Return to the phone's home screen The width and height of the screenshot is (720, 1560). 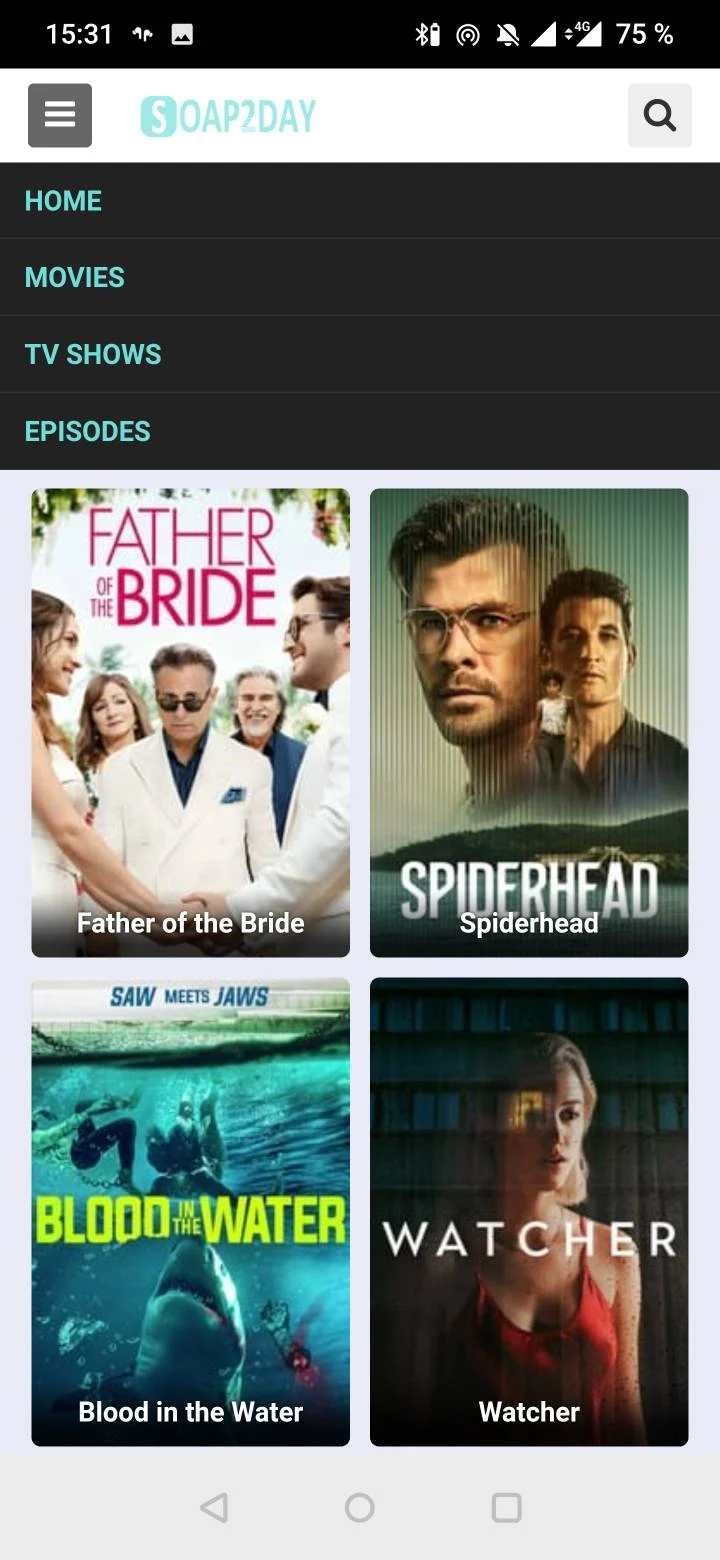pyautogui.click(x=360, y=1507)
